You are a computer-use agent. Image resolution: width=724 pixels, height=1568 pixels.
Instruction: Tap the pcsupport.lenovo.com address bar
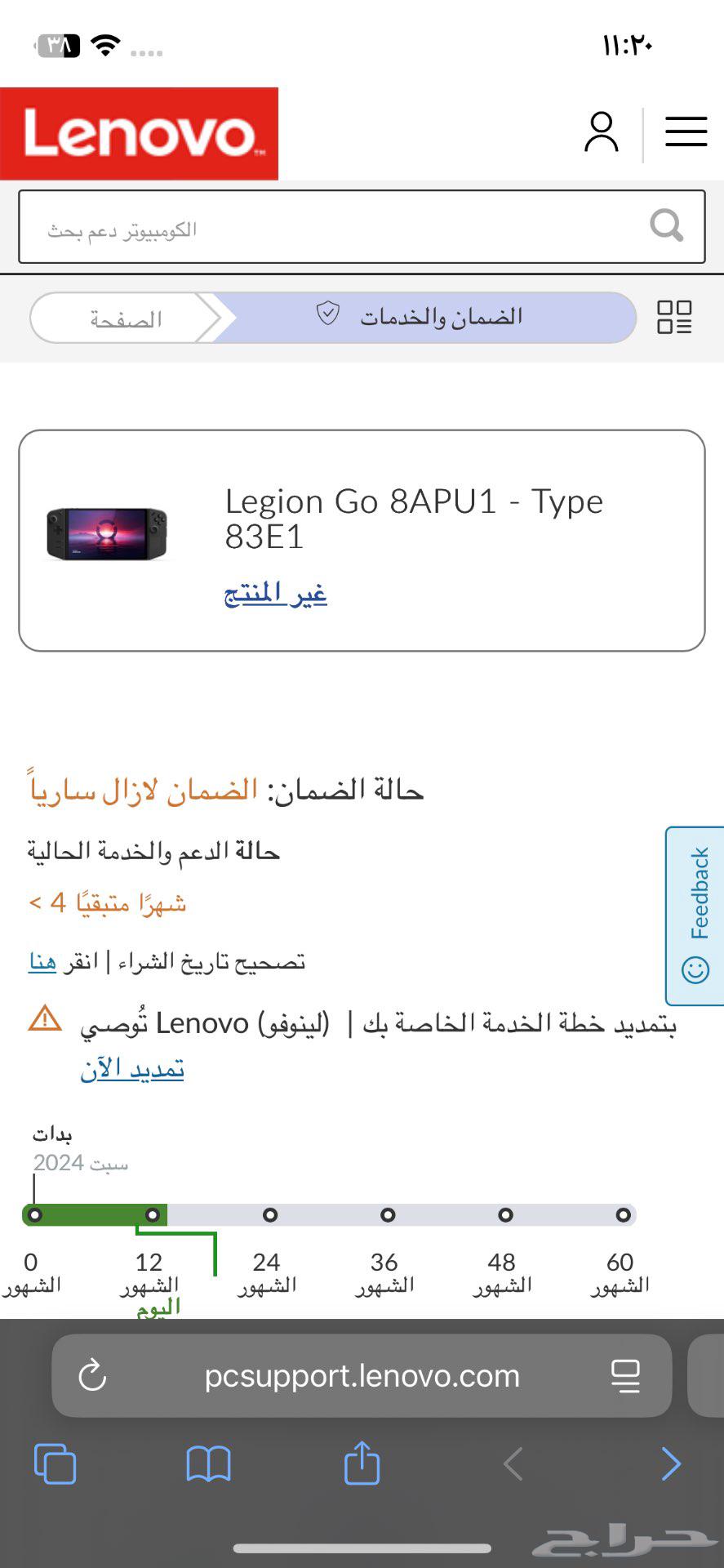point(362,1374)
